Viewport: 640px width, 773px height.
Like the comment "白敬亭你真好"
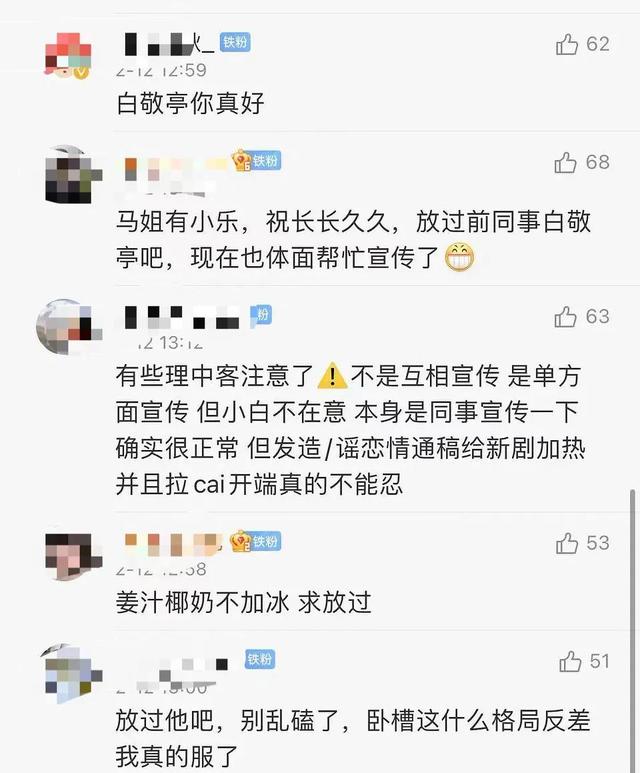click(567, 44)
